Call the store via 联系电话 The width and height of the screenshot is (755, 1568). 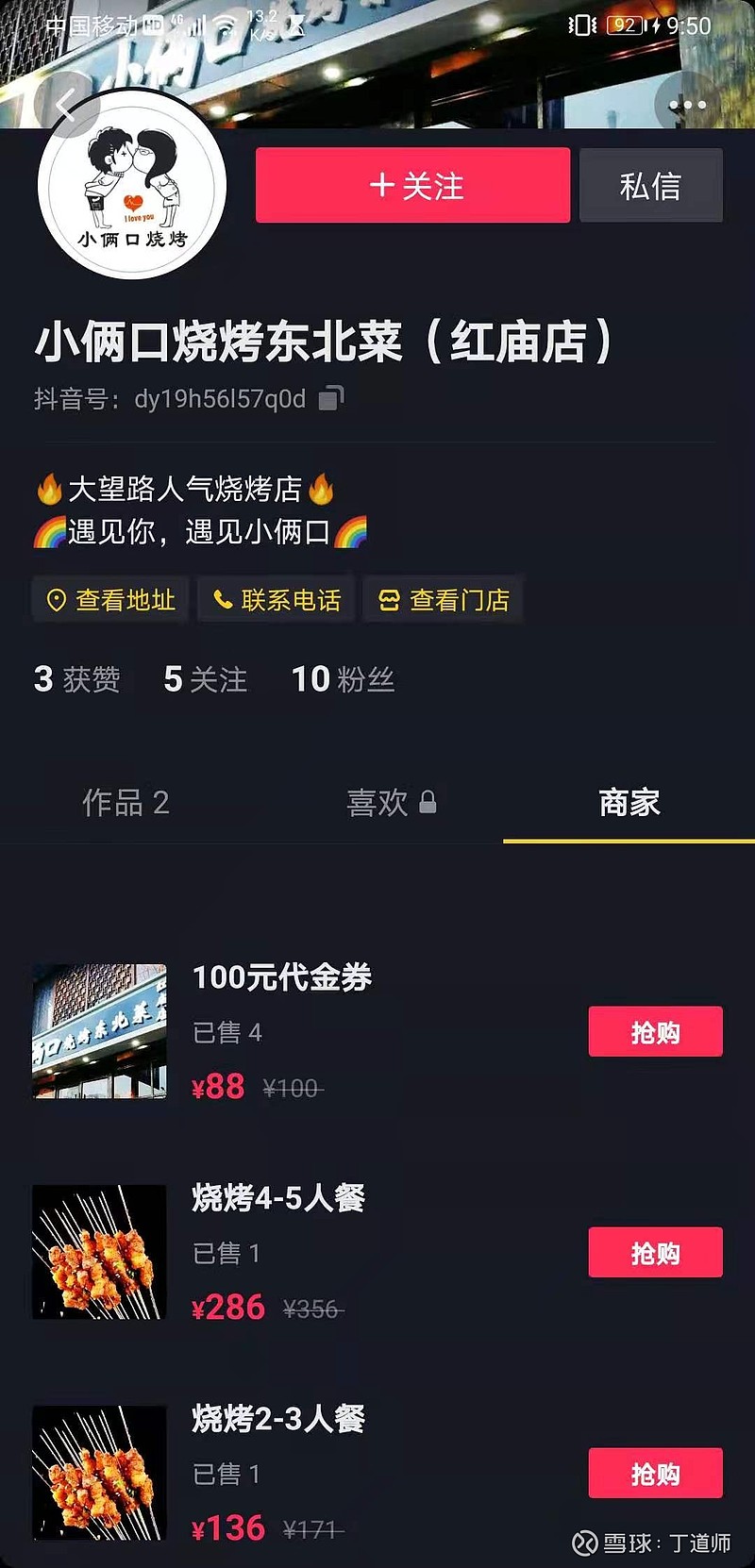point(277,600)
